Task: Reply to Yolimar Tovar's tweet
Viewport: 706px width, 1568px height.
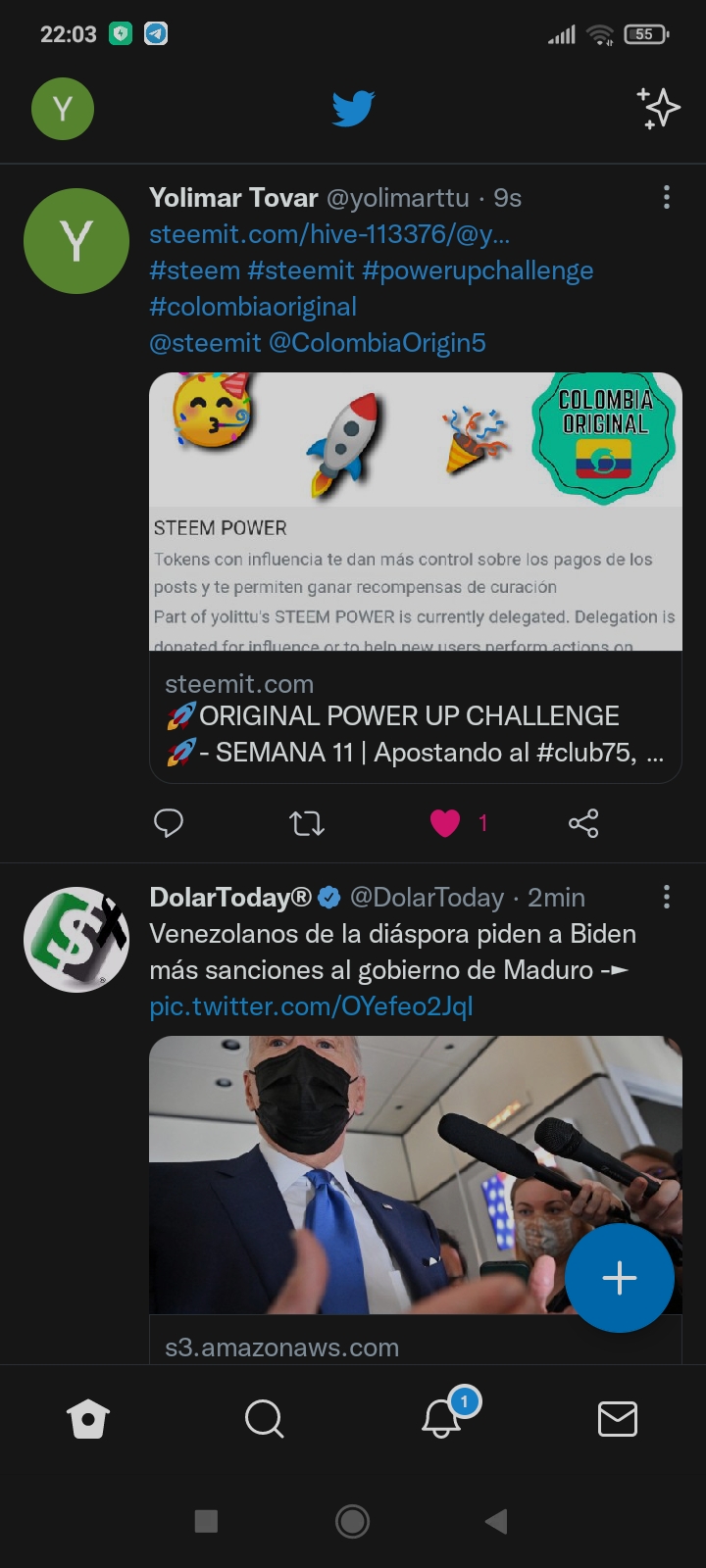Action: pyautogui.click(x=169, y=823)
